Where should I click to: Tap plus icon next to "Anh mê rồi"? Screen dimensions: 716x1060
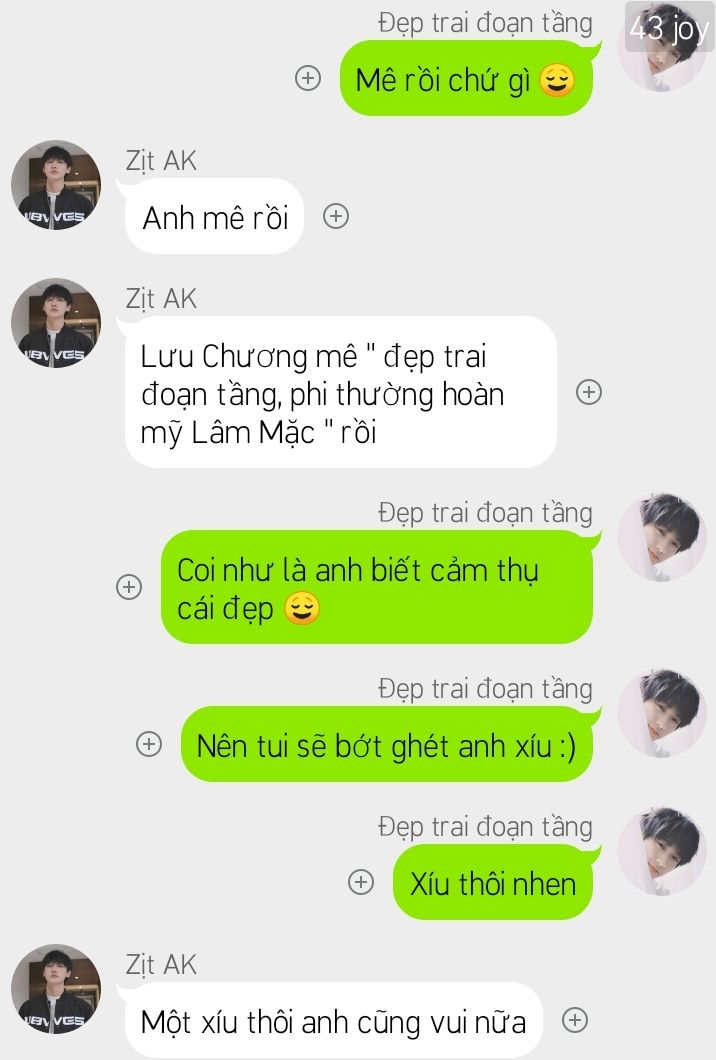[337, 216]
